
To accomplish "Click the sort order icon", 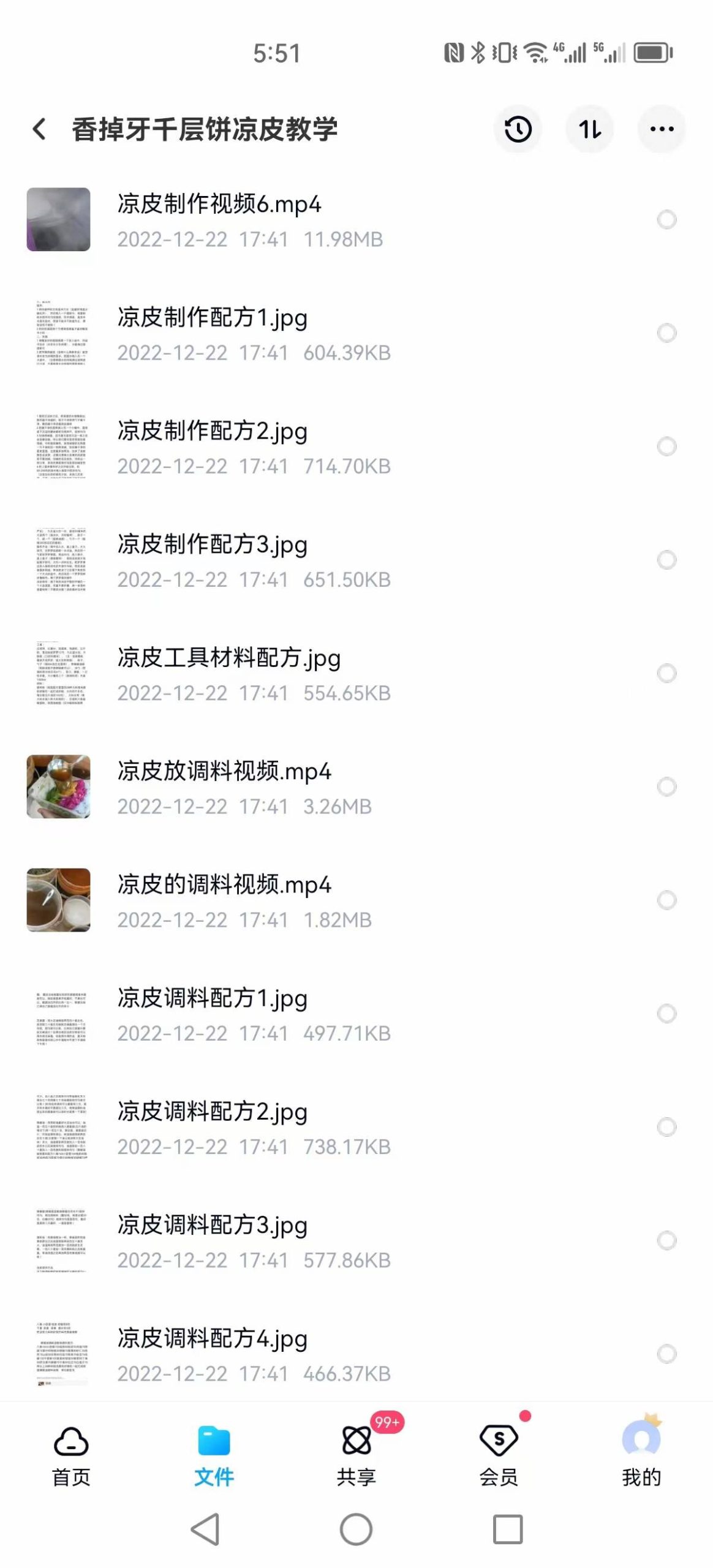I will click(589, 129).
